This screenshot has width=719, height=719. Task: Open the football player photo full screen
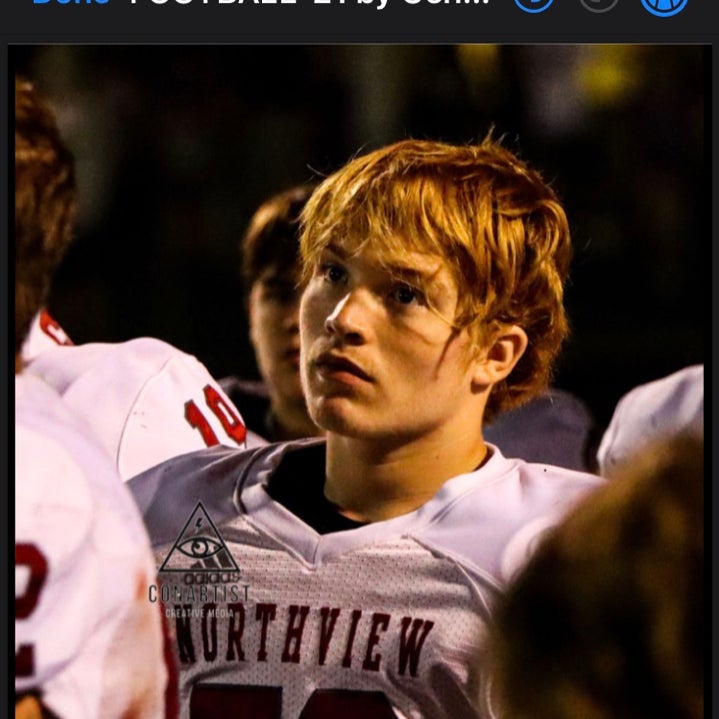pos(360,382)
